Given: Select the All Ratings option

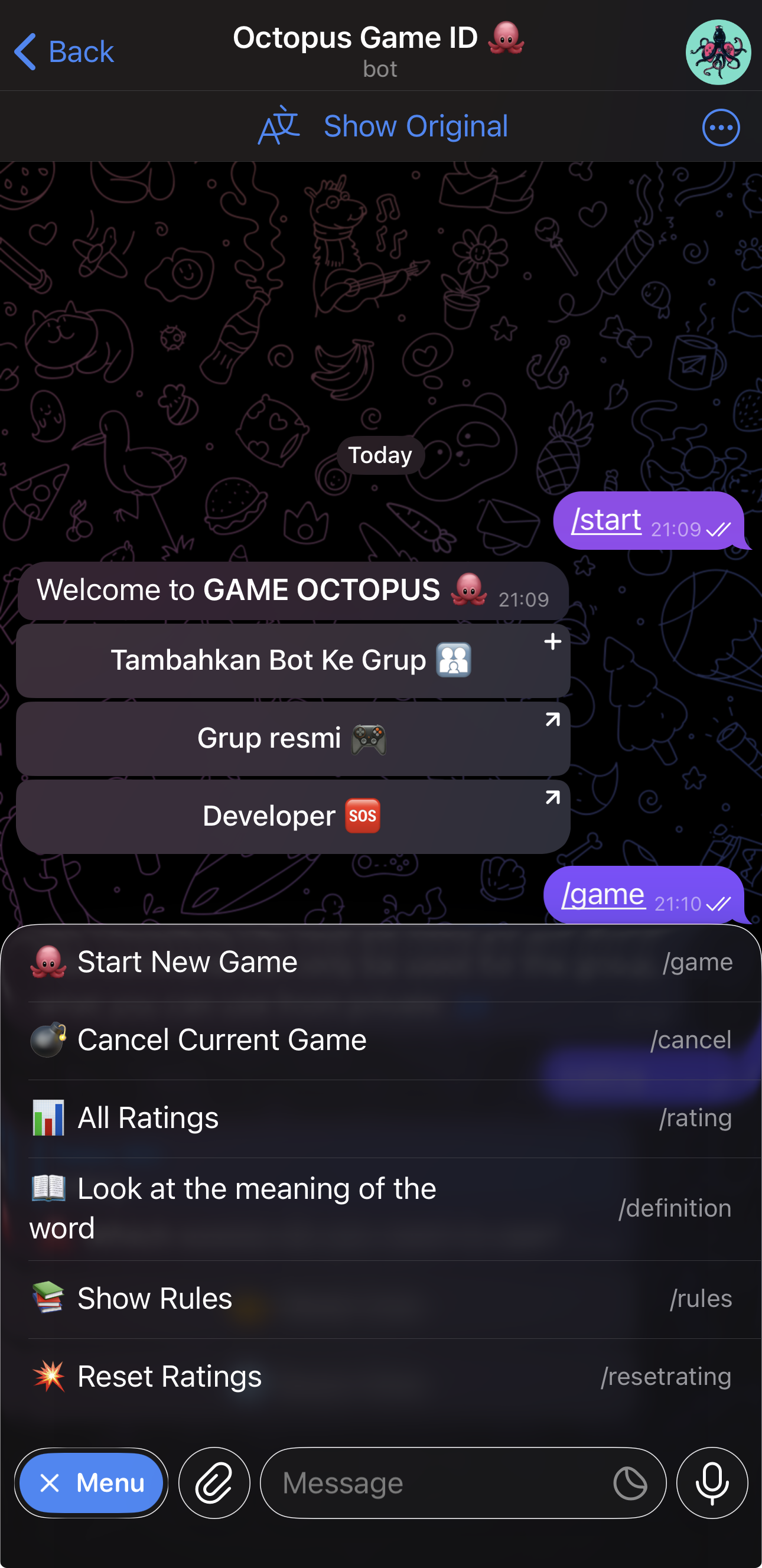Looking at the screenshot, I should (x=148, y=1117).
